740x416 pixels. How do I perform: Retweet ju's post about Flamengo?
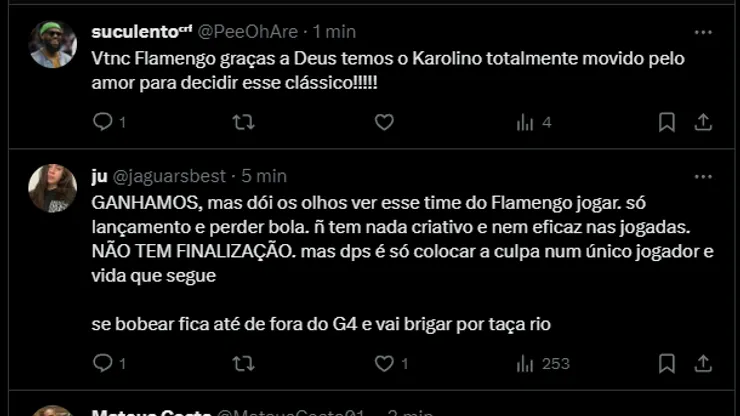(243, 363)
